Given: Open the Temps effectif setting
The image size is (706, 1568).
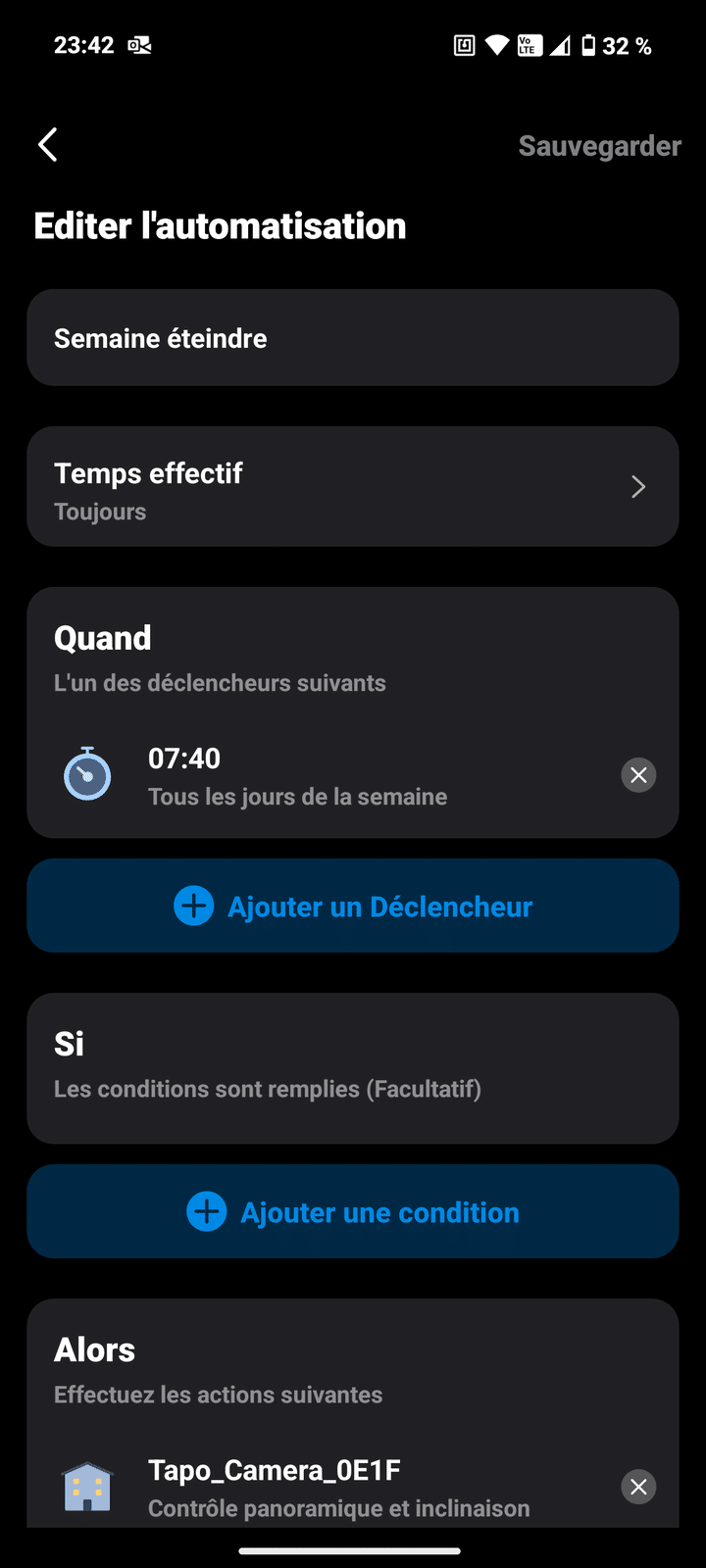Looking at the screenshot, I should point(352,487).
